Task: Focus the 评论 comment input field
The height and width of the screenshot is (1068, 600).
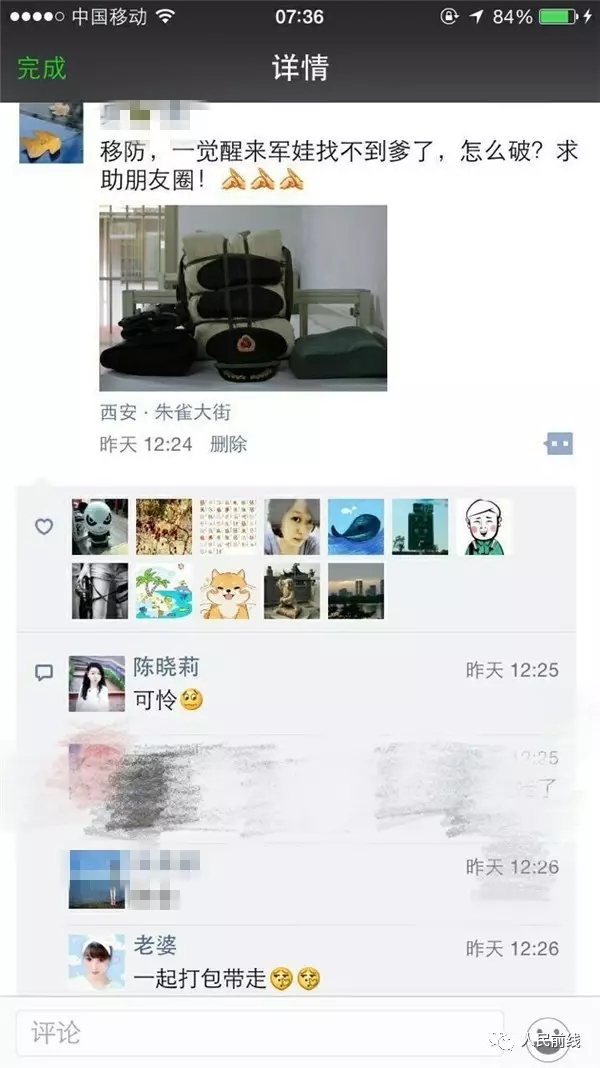Action: click(x=260, y=1033)
